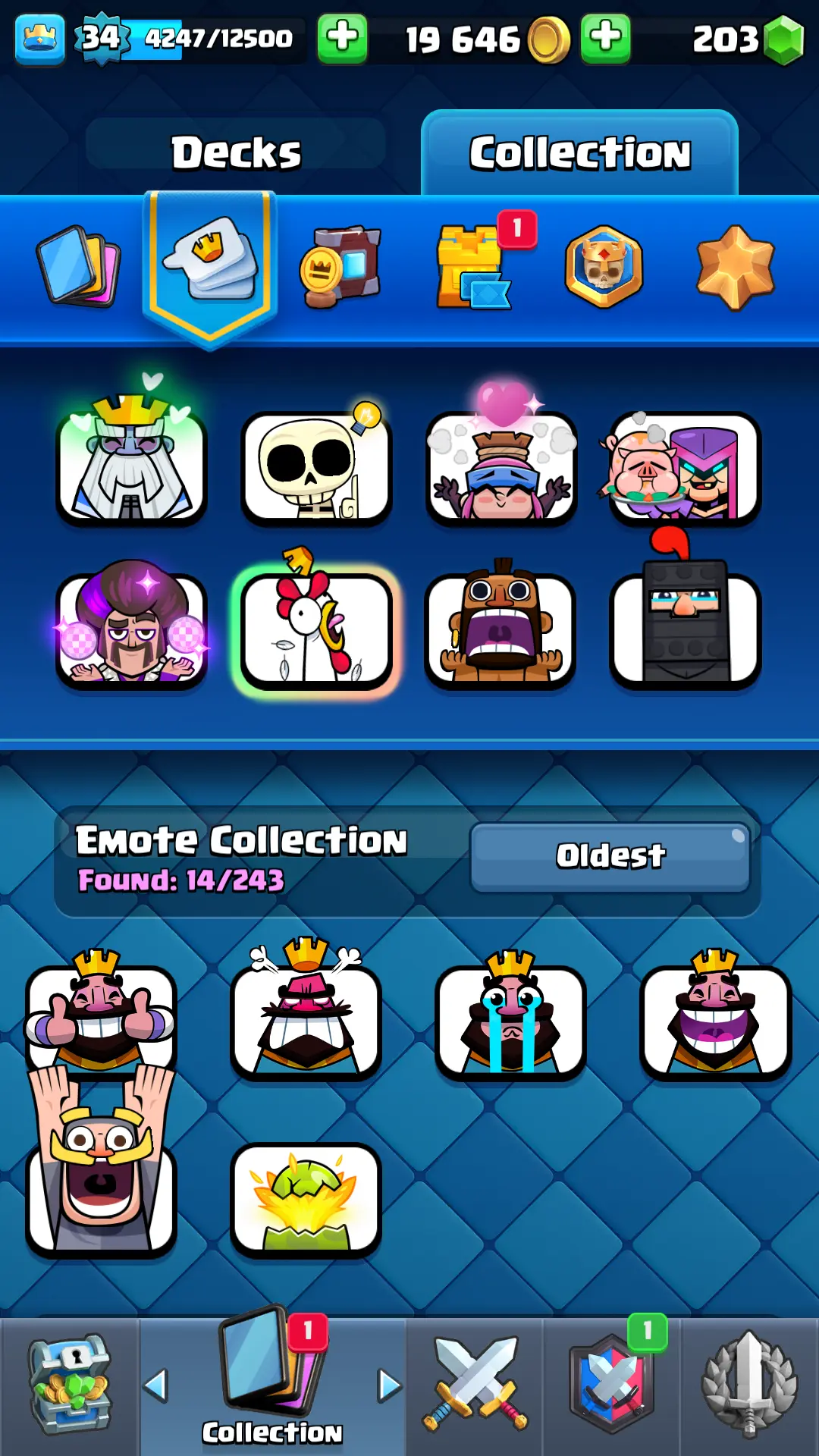Open the Events sword laurel tab

pos(749,1386)
